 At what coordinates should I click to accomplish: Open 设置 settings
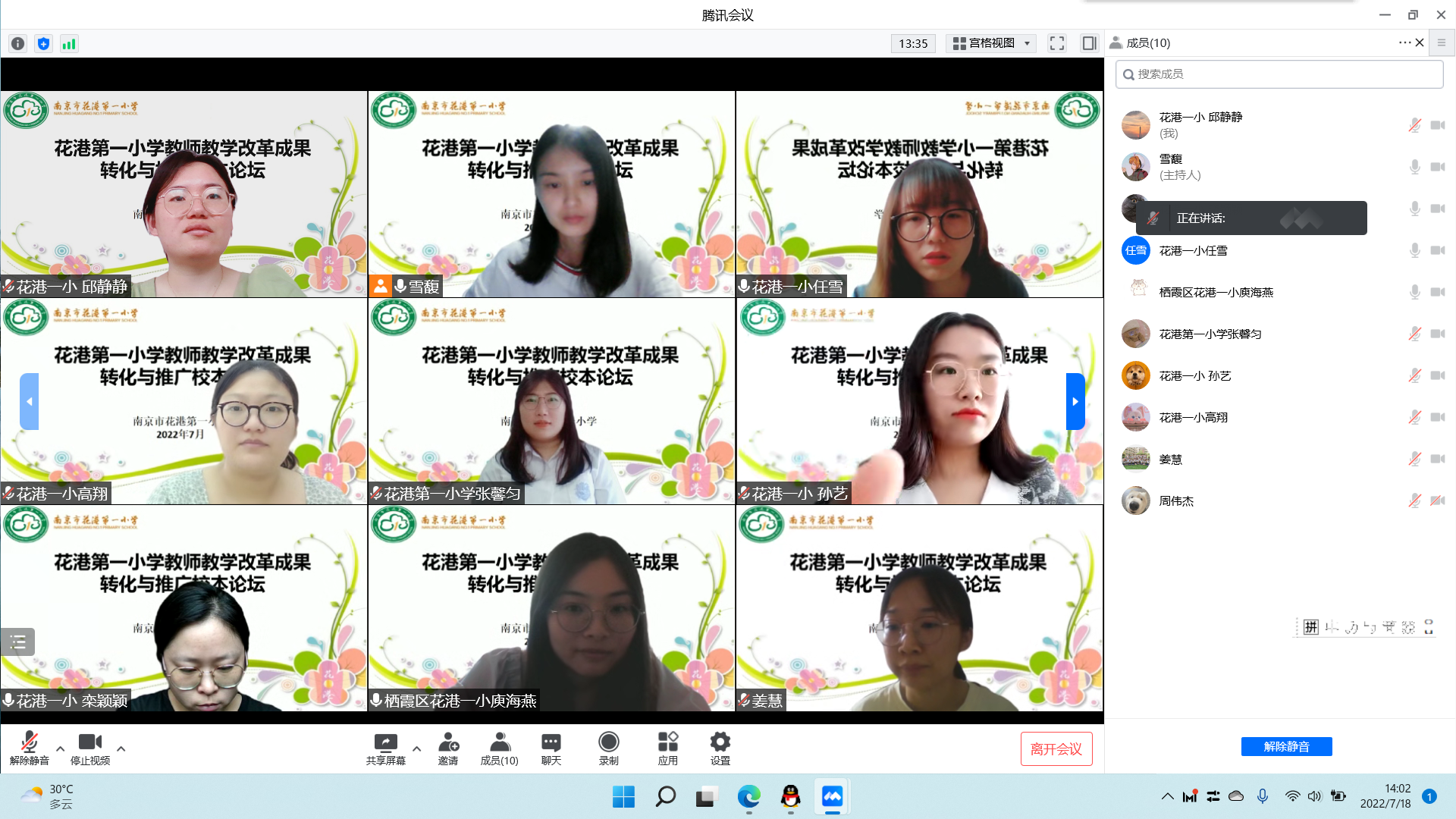pos(720,748)
